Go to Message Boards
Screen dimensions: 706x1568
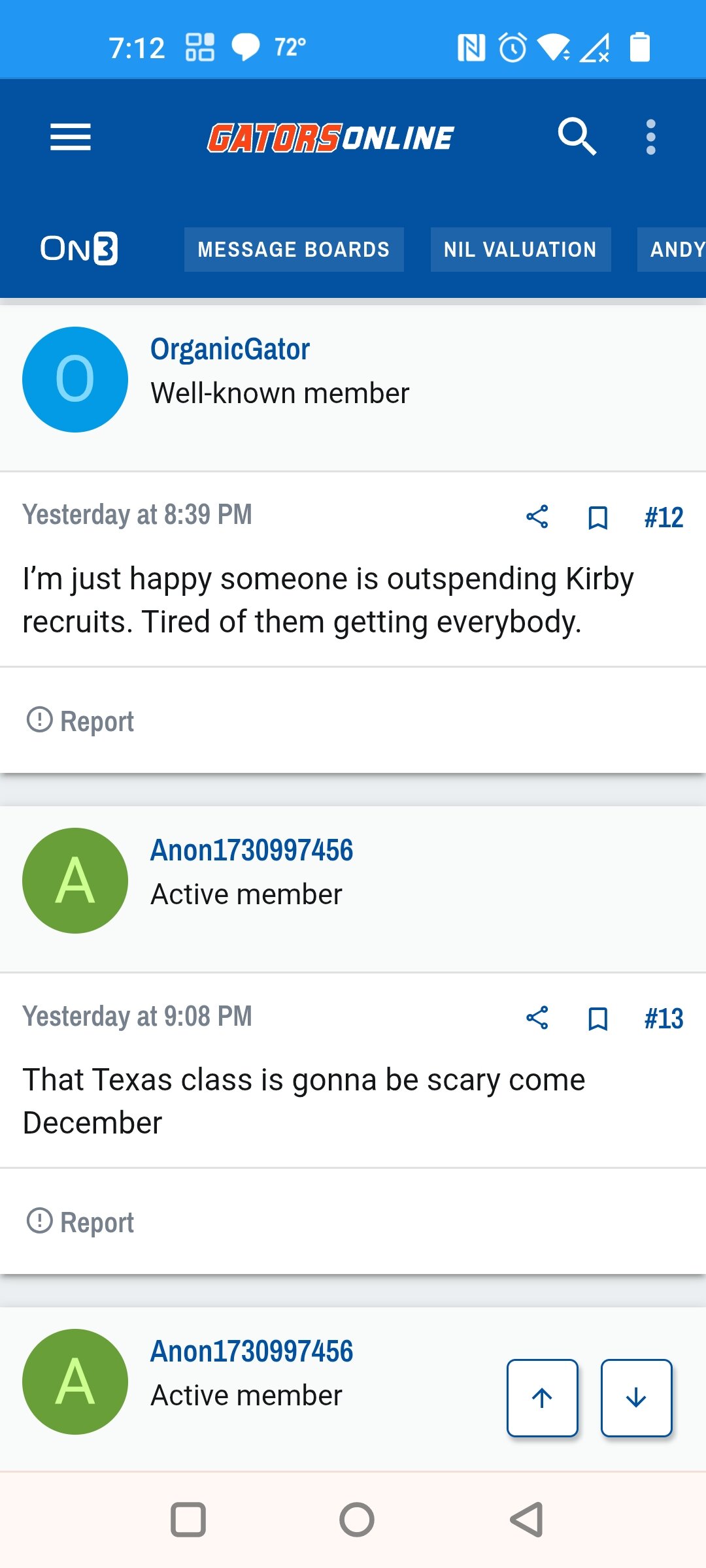click(x=294, y=250)
